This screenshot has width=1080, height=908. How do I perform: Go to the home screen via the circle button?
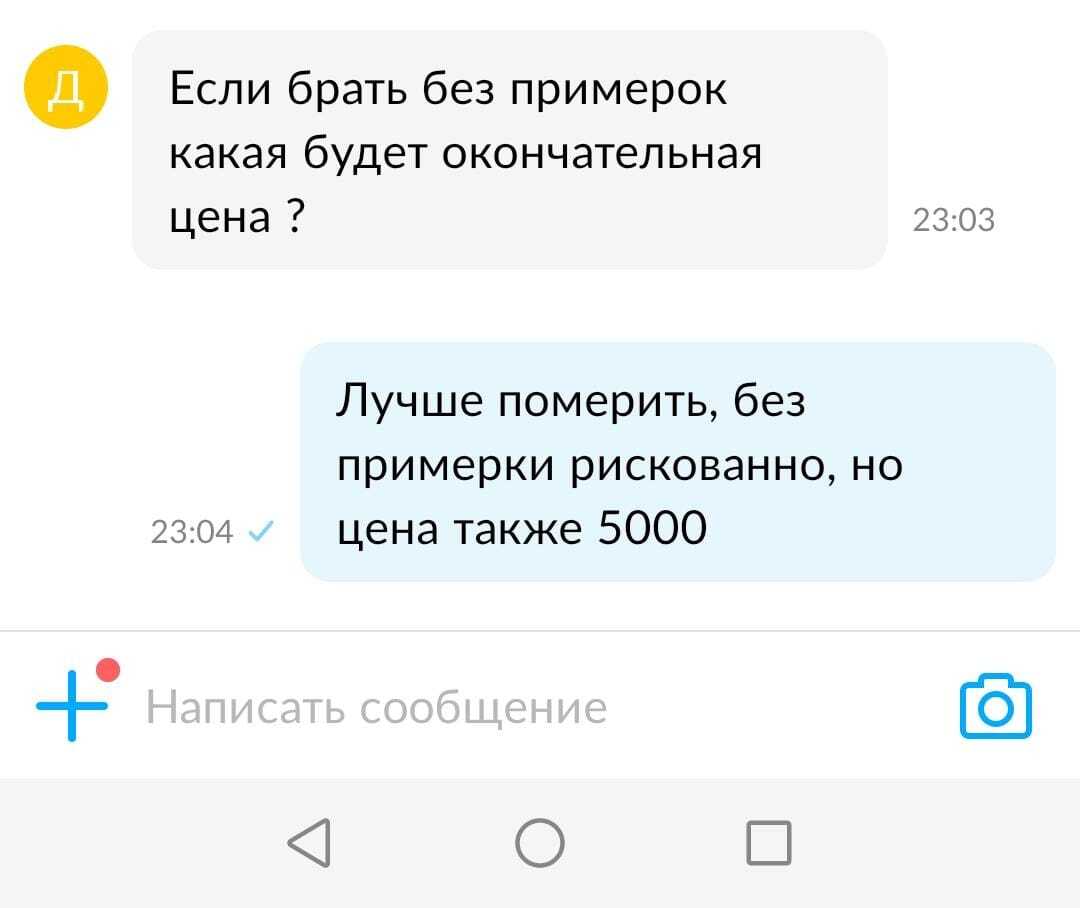(540, 842)
